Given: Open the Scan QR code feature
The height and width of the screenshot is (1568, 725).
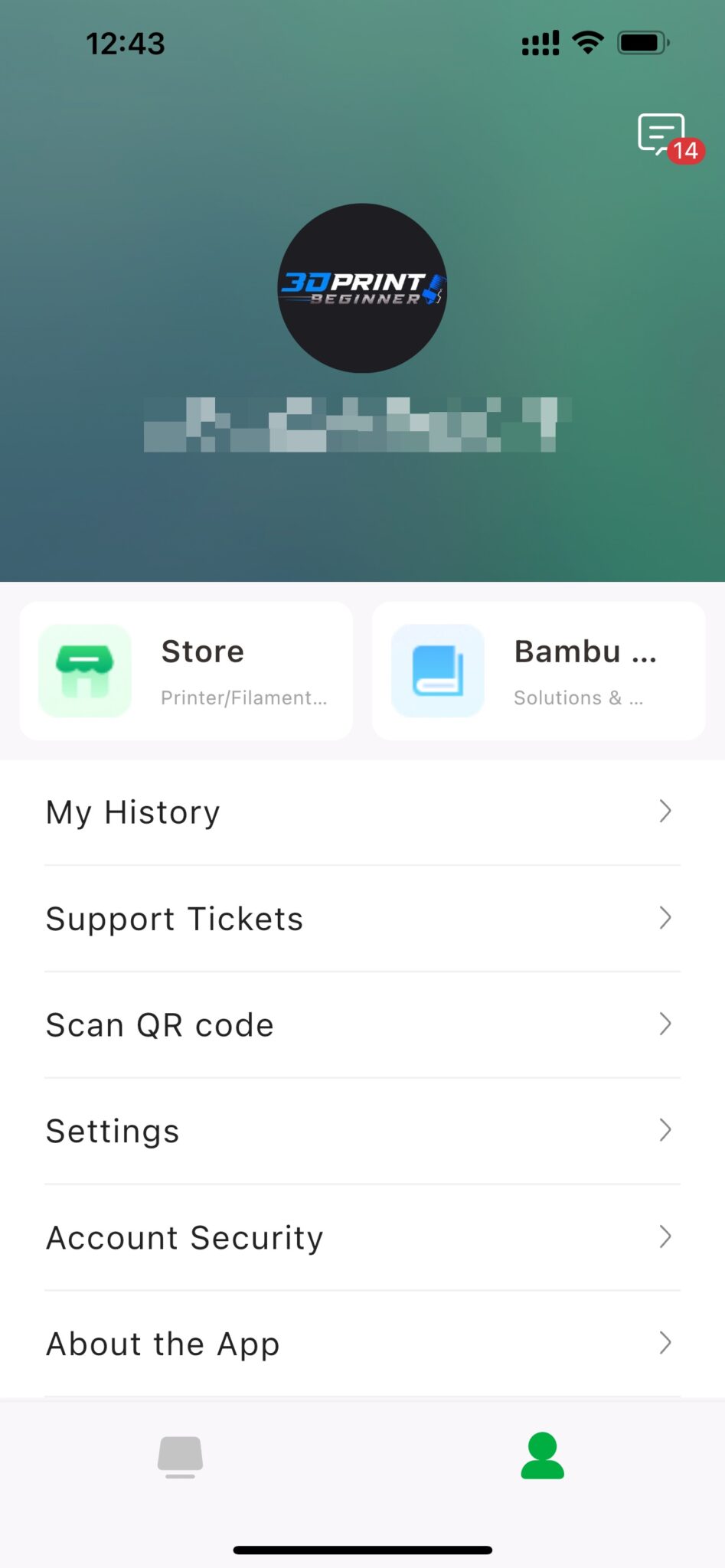Looking at the screenshot, I should (362, 1024).
